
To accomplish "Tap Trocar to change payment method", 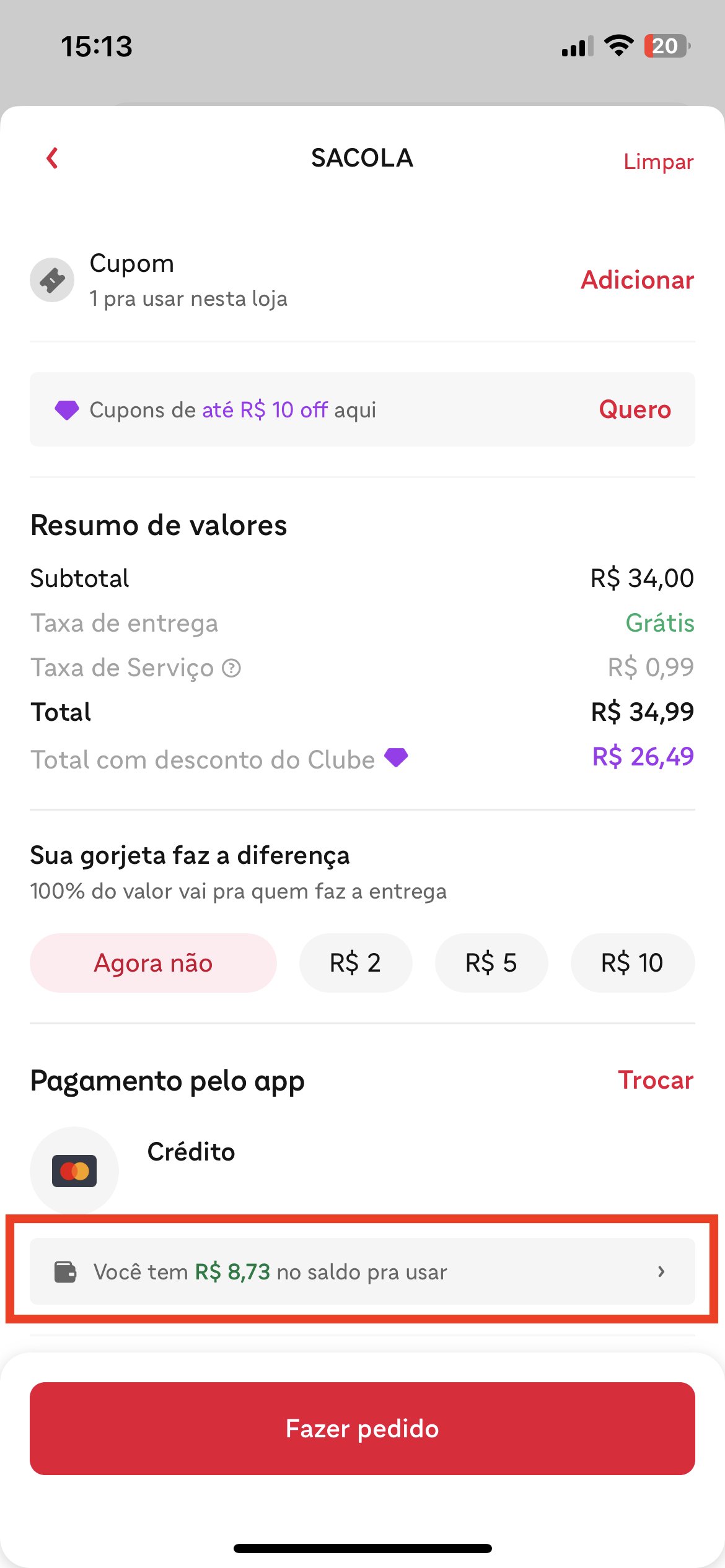I will pyautogui.click(x=656, y=1080).
